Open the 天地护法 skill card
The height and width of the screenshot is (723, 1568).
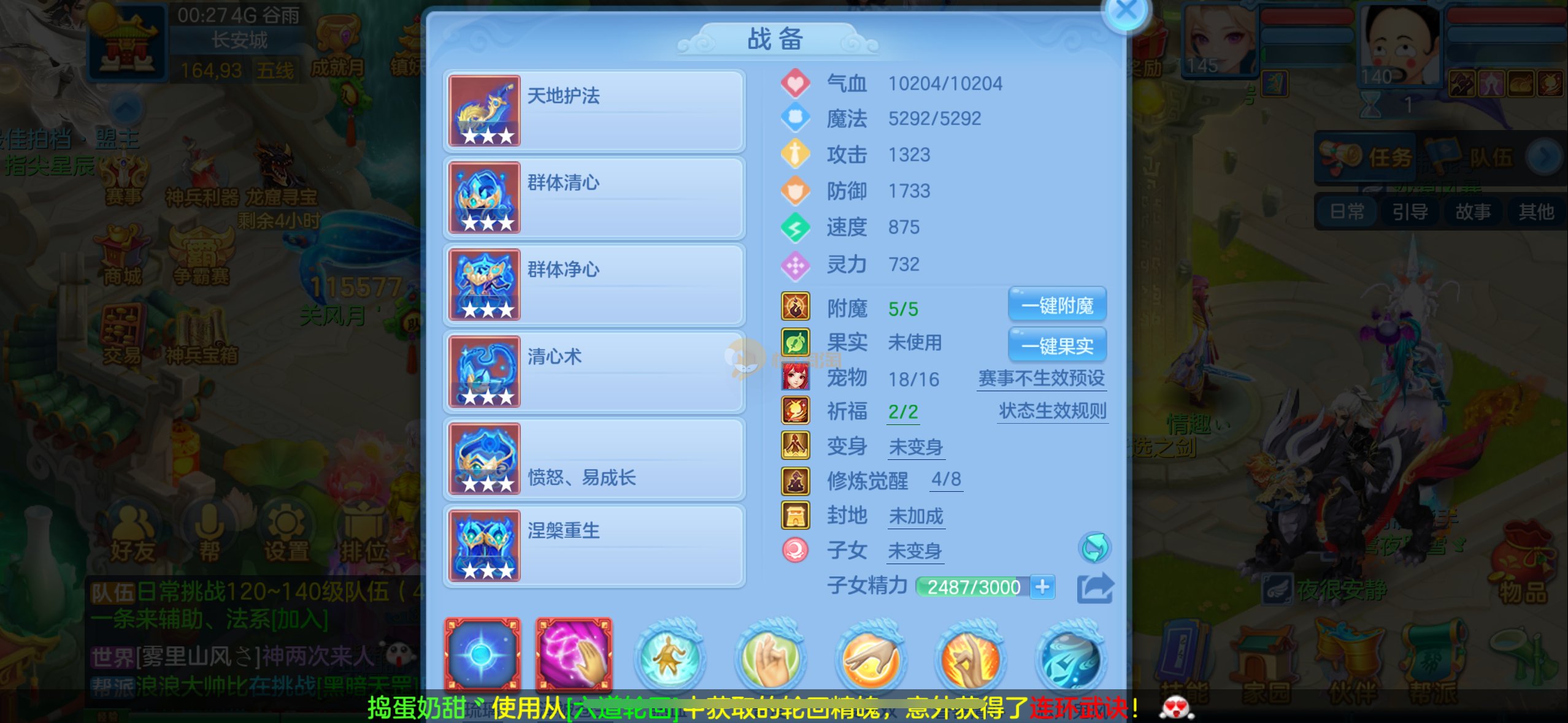(x=593, y=111)
